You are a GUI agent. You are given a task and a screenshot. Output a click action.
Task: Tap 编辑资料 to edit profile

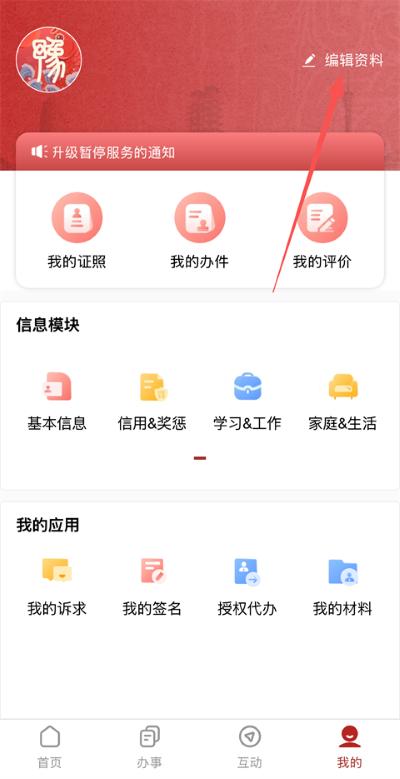[343, 61]
